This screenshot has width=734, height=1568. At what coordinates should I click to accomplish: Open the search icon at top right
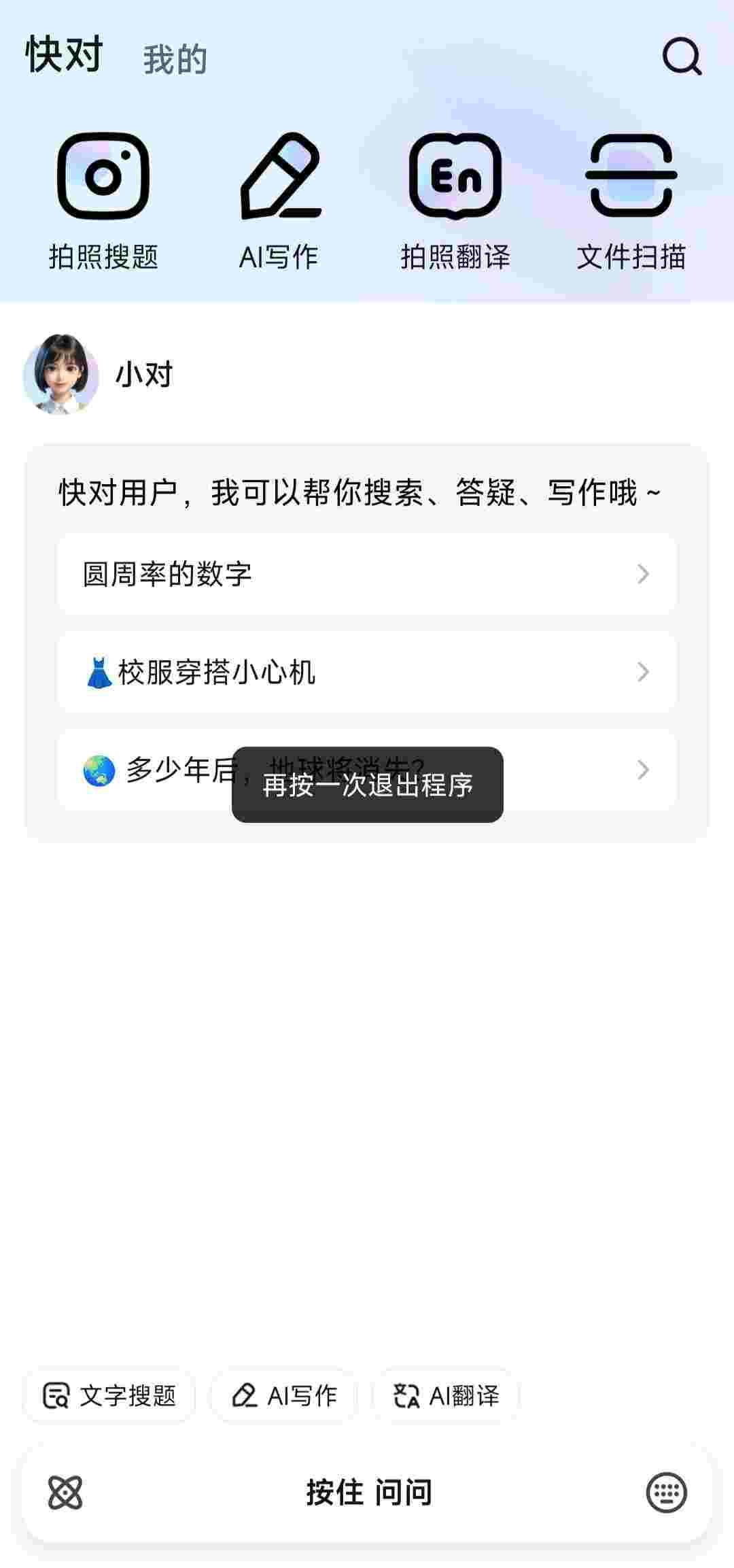pos(682,56)
